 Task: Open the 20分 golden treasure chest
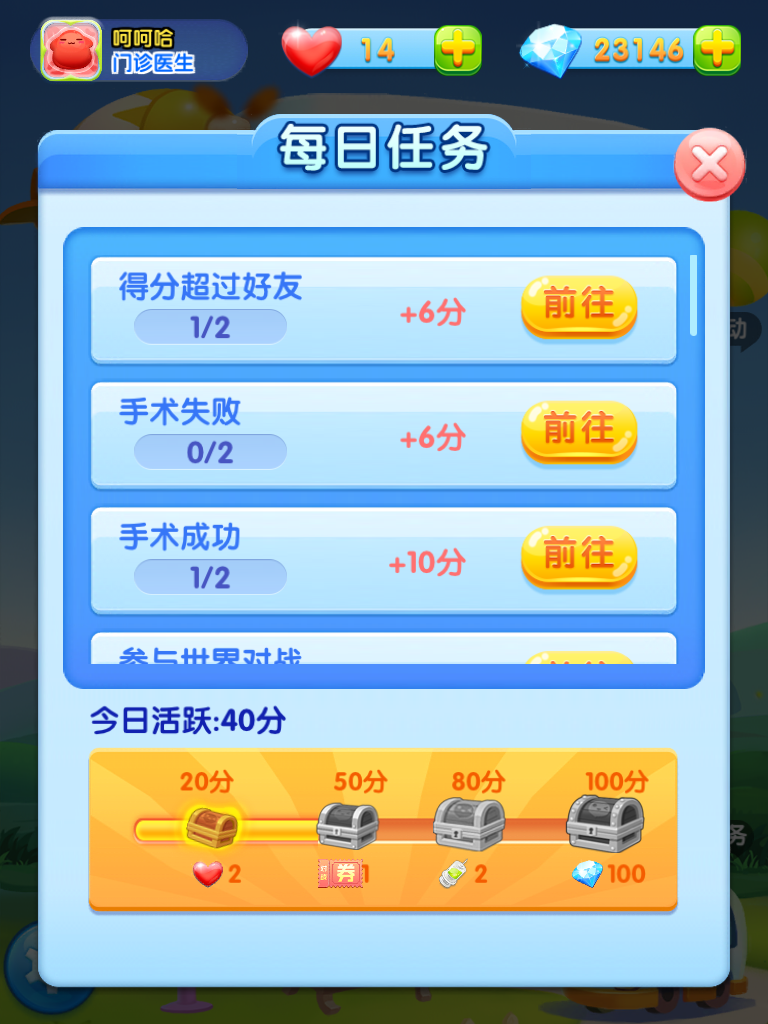pos(212,827)
